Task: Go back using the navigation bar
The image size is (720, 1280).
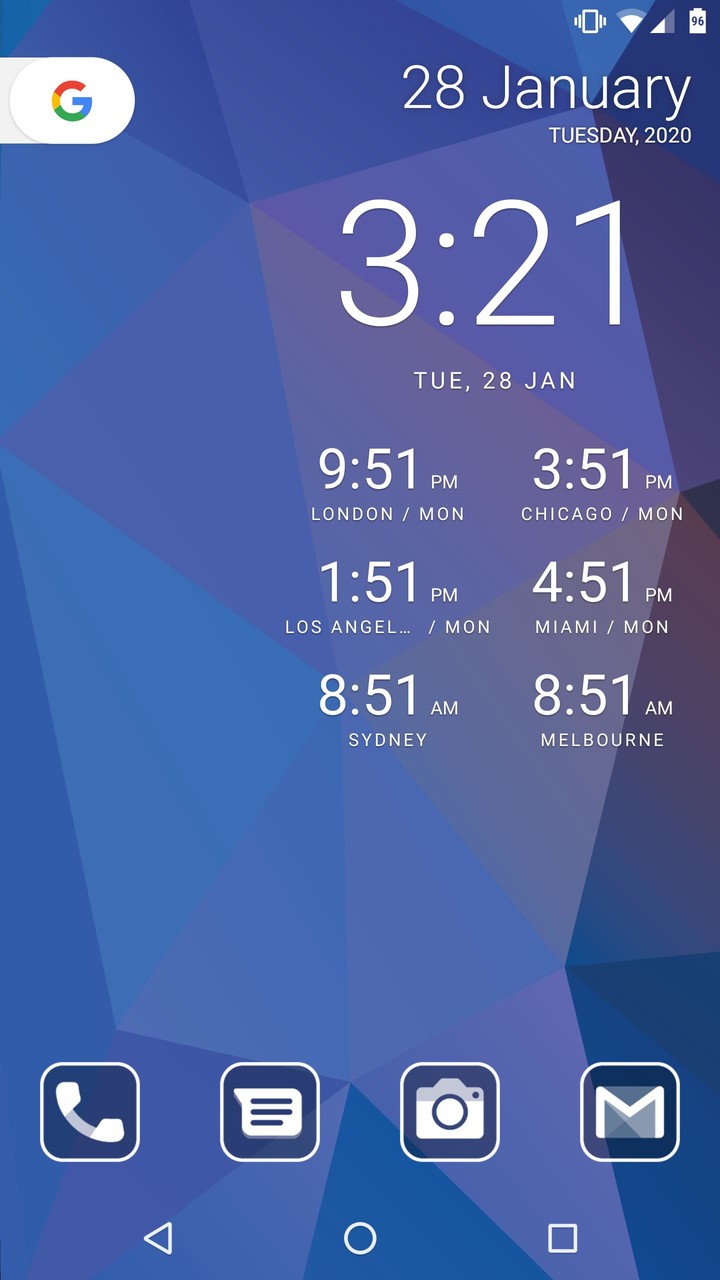Action: coord(158,1238)
